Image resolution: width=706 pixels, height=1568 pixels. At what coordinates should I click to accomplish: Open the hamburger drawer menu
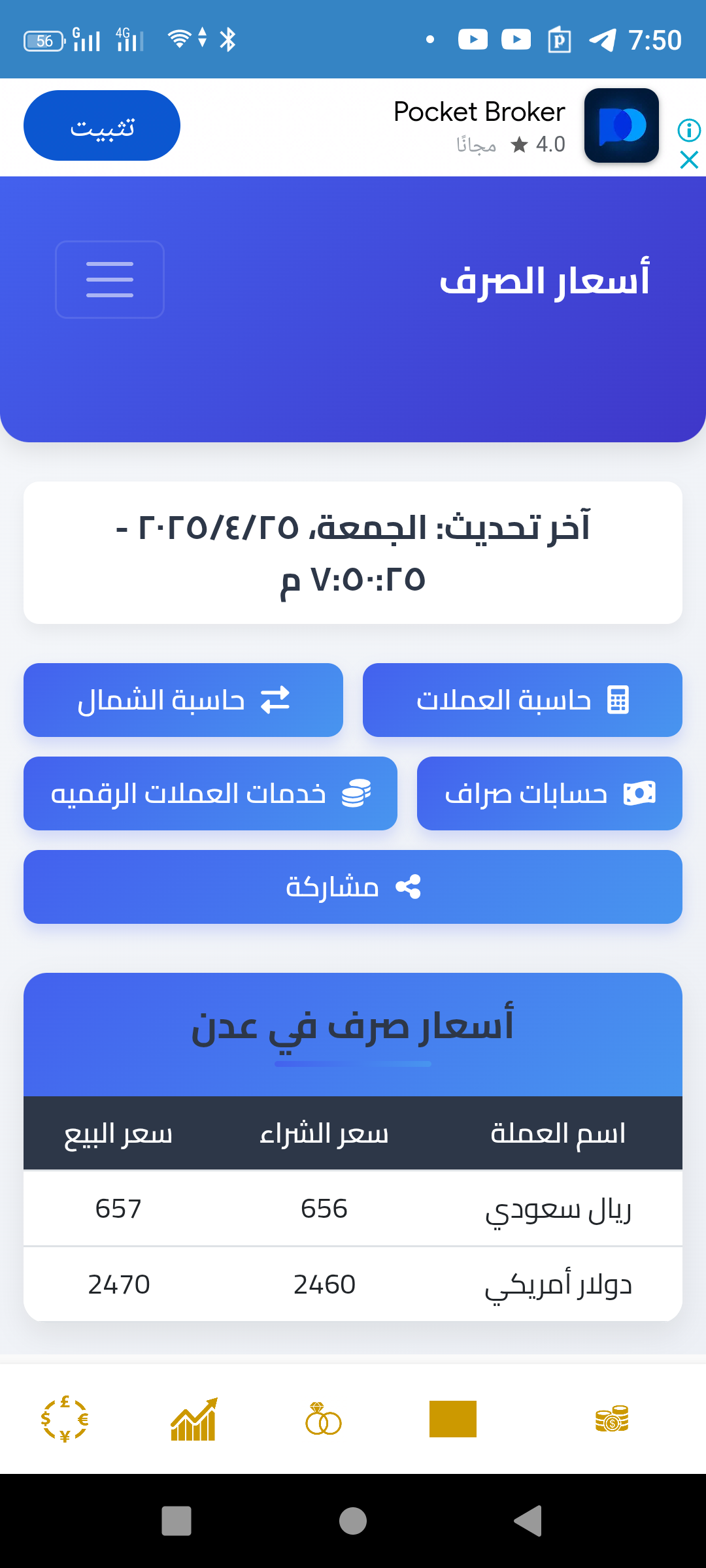pyautogui.click(x=110, y=280)
